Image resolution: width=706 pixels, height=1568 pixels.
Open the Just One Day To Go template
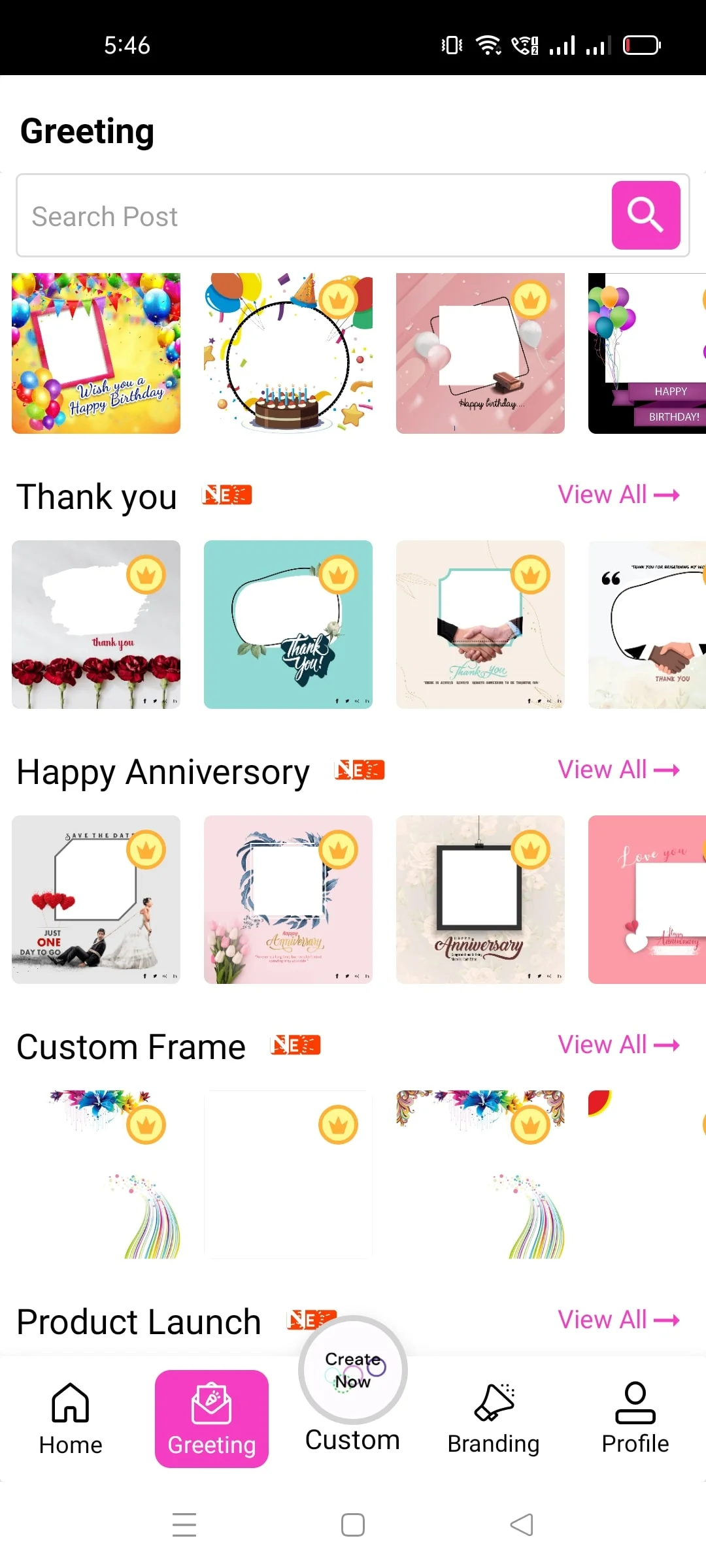96,900
